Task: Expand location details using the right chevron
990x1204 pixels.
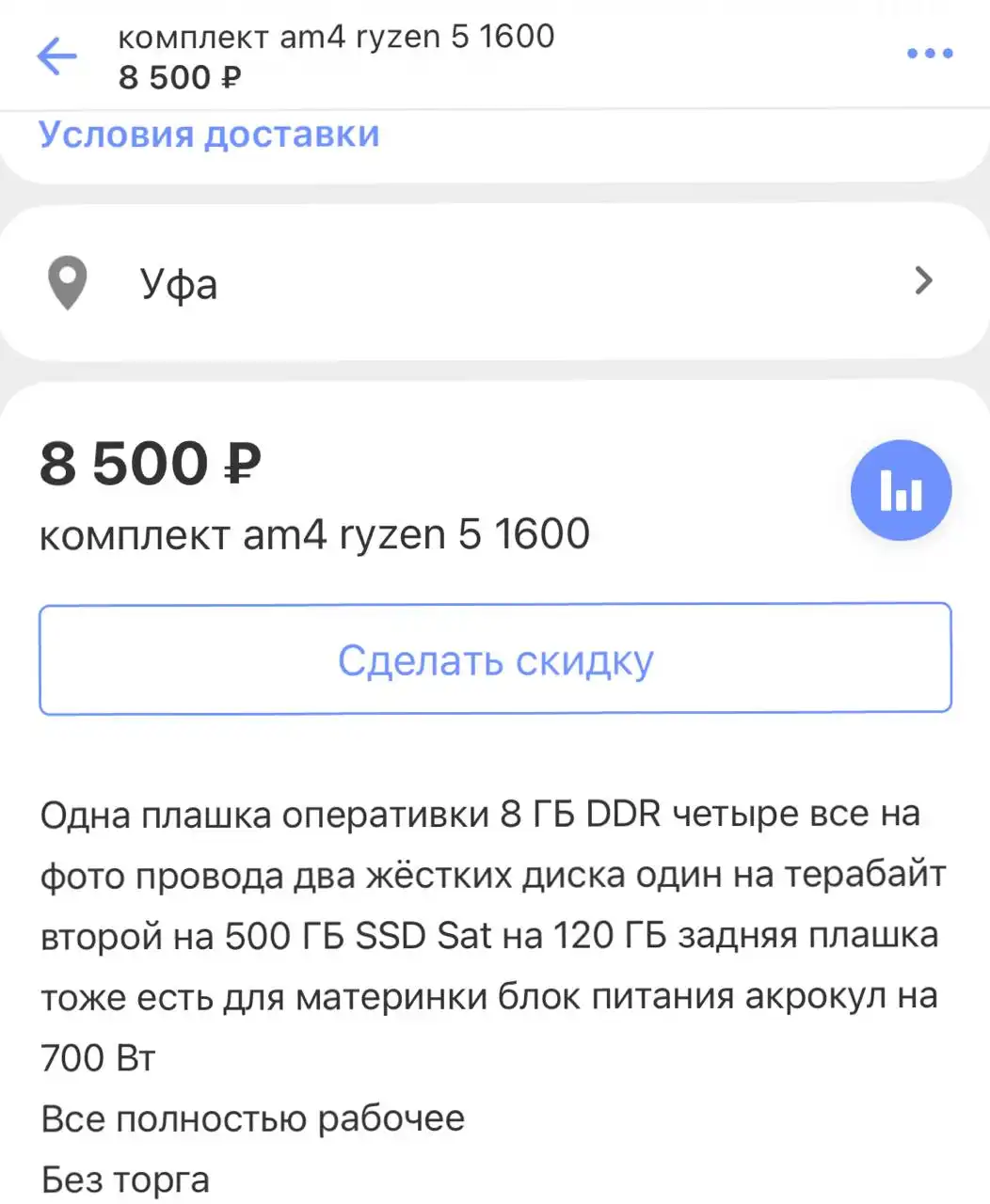Action: 924,281
